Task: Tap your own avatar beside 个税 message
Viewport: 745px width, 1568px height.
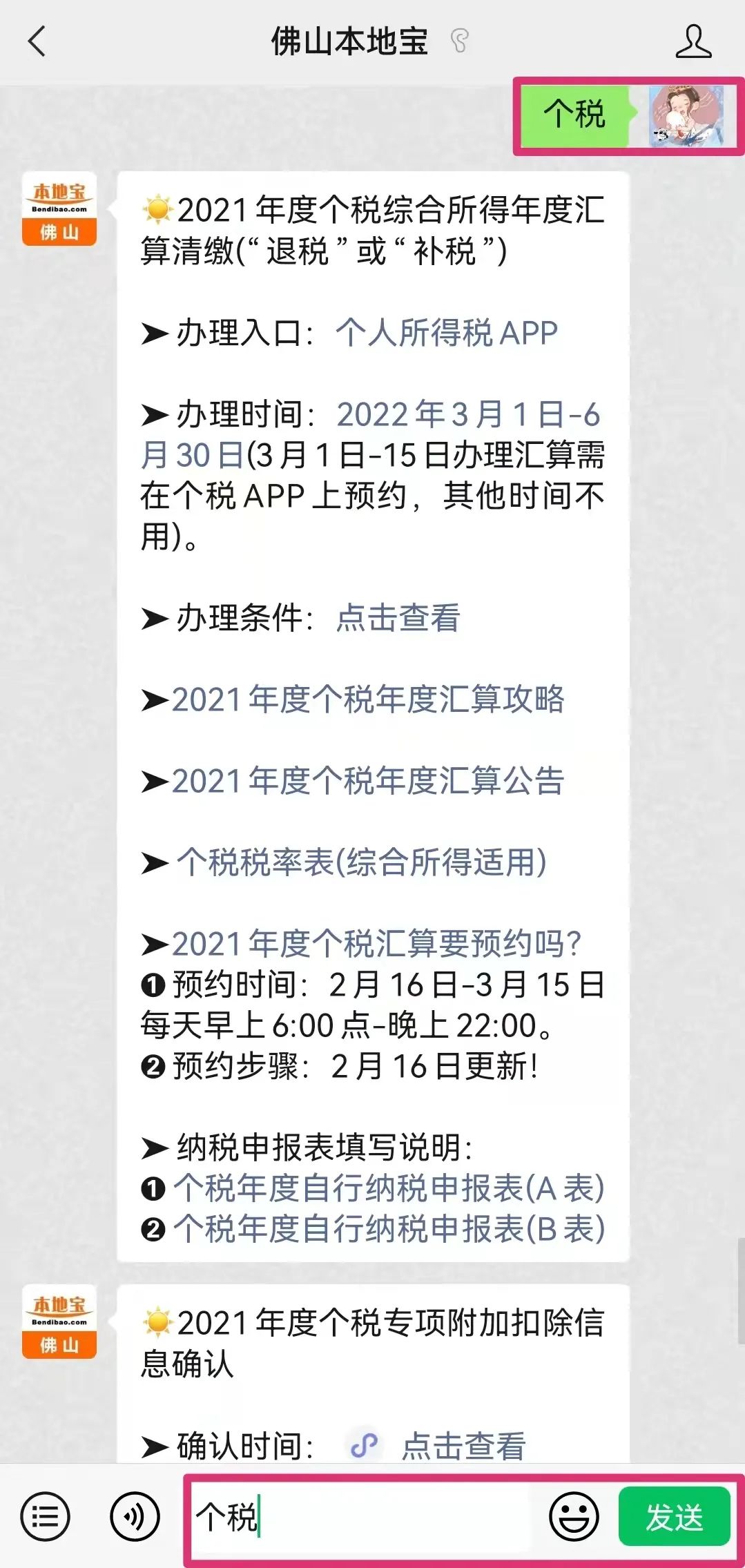Action: click(686, 116)
